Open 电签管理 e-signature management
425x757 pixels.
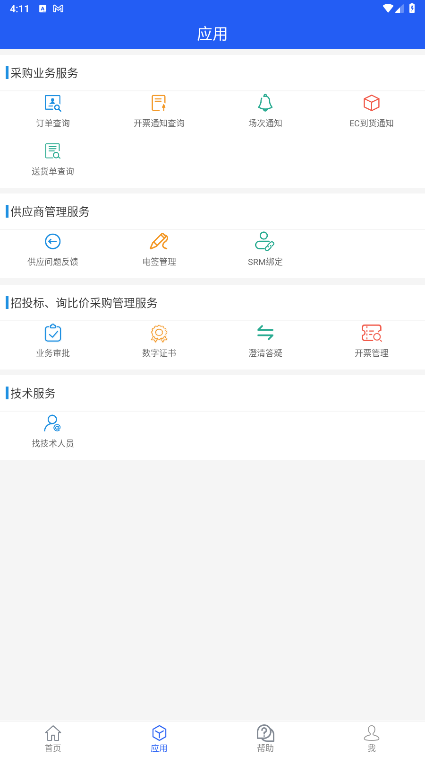pyautogui.click(x=159, y=250)
